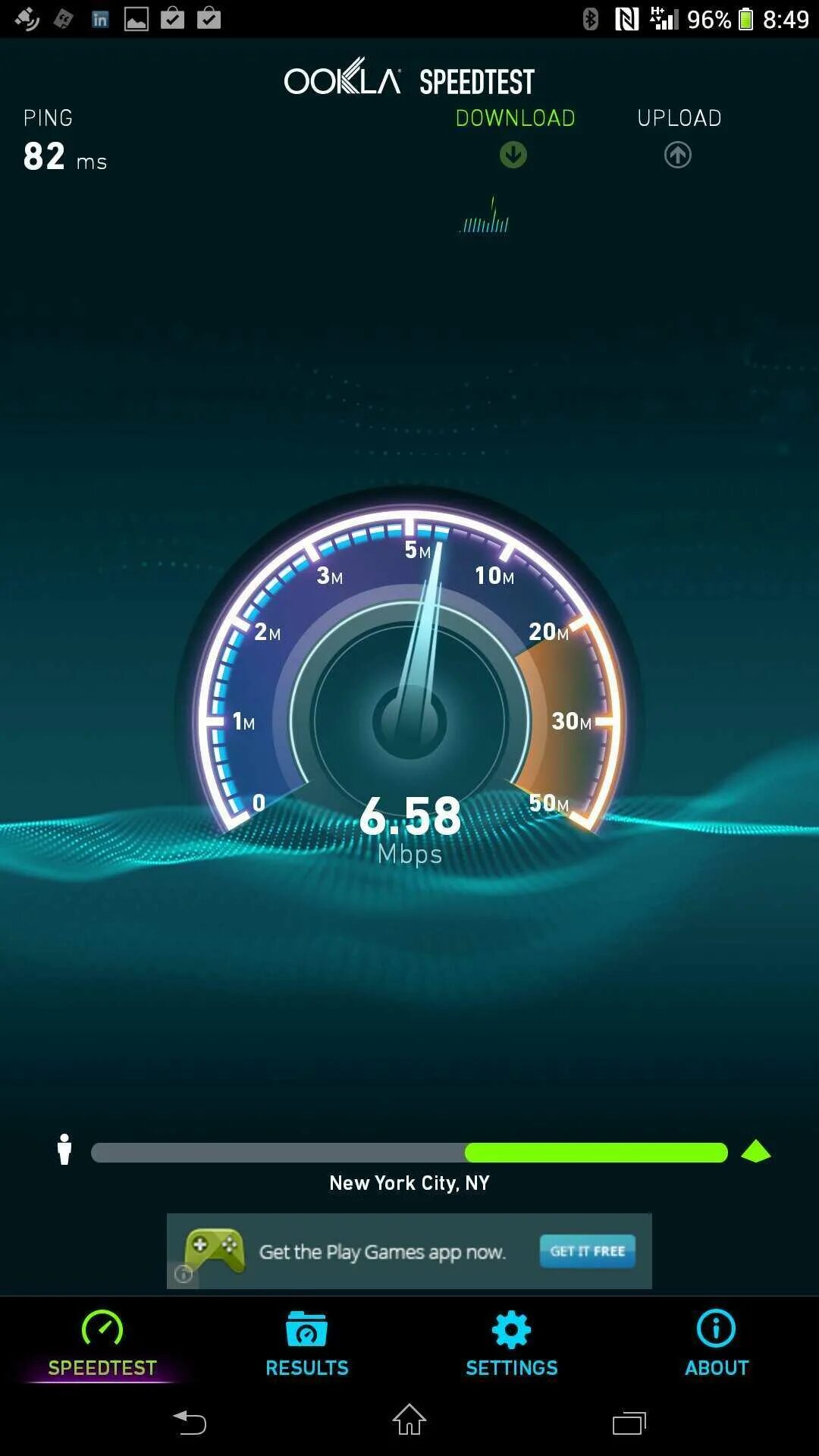Open the Settings tab
Screen dimensions: 819x1456
512,1345
